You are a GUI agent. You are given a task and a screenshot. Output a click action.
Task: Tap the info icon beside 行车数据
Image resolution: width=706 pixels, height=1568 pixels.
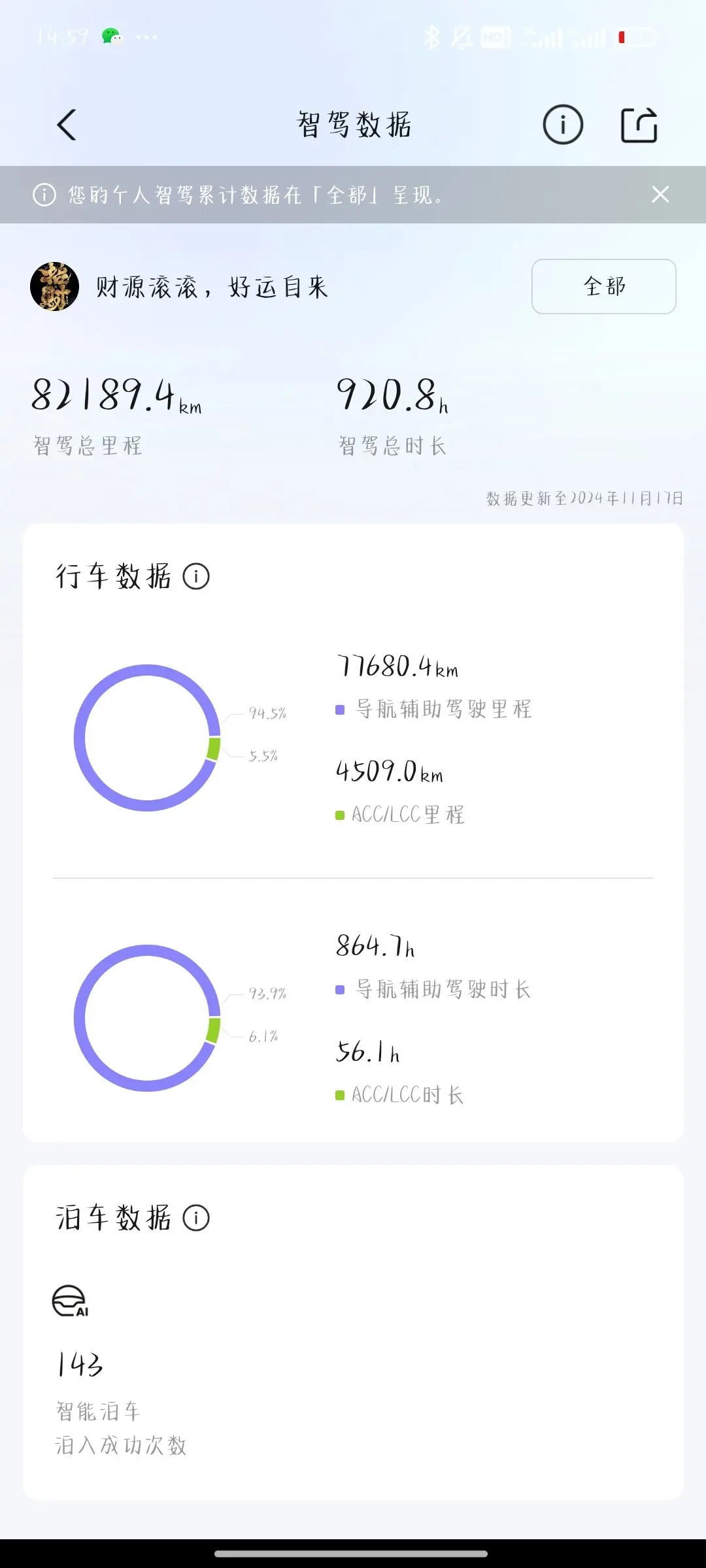click(196, 576)
